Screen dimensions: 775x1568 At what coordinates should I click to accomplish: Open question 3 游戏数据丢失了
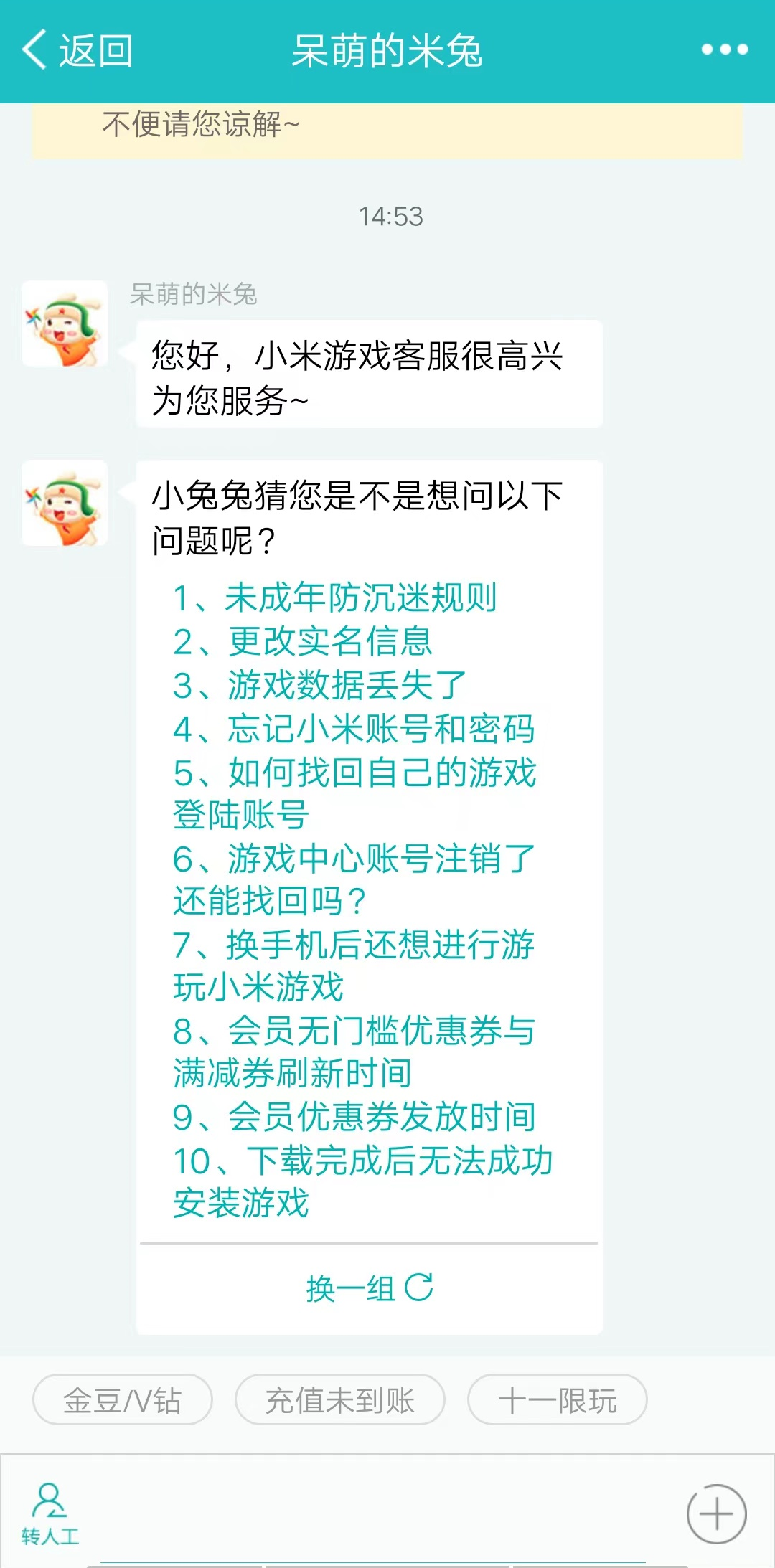tap(319, 685)
